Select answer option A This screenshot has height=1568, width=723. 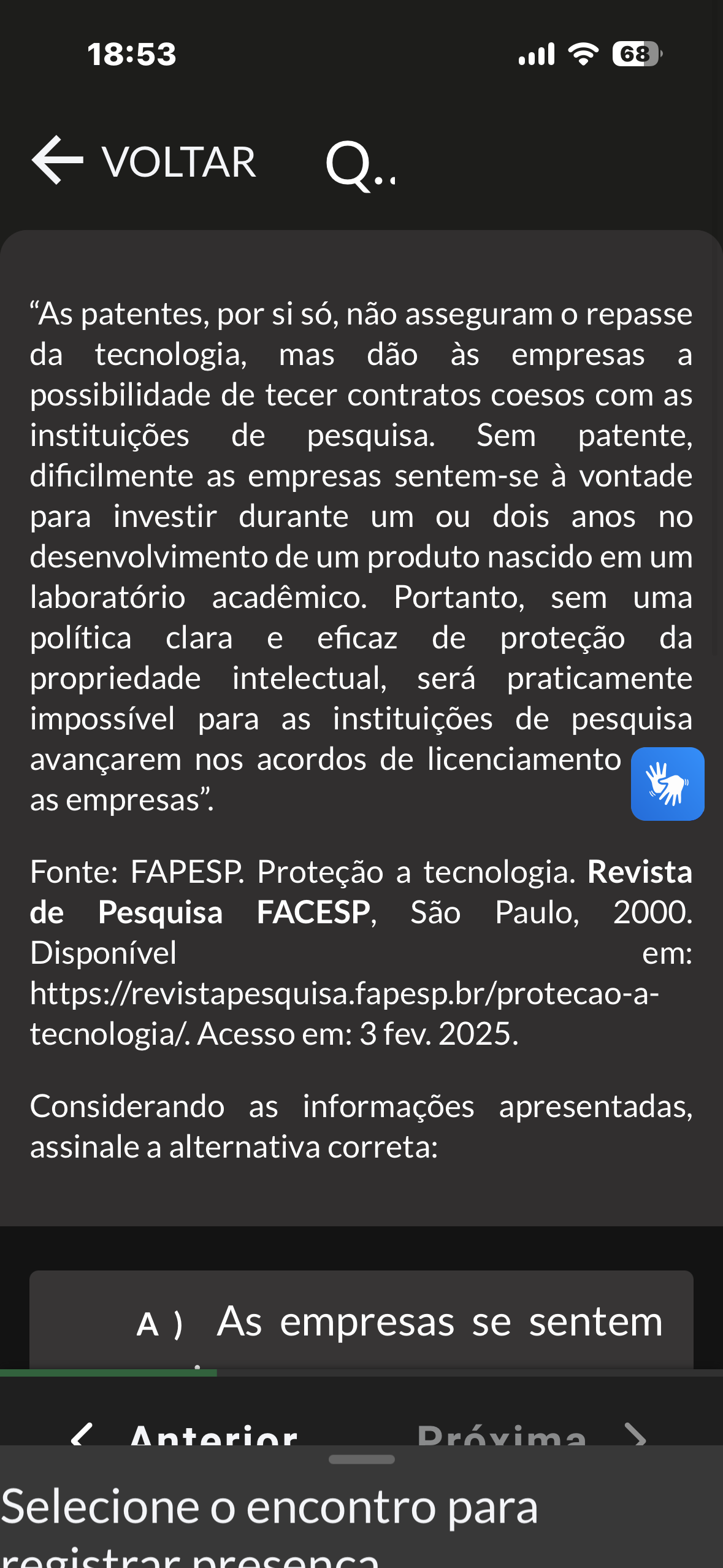click(361, 1321)
